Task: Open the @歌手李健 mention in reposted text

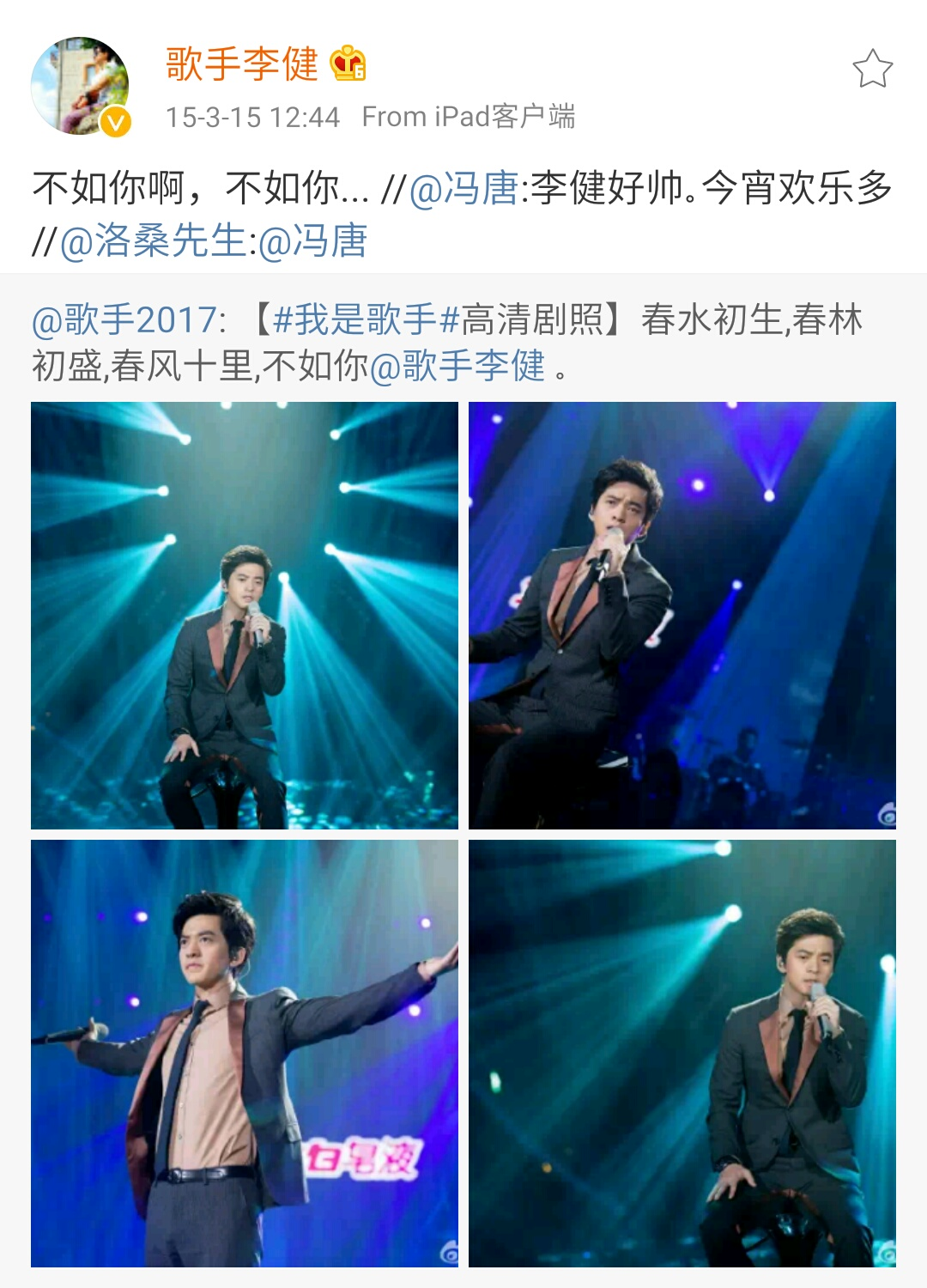Action: tap(457, 366)
